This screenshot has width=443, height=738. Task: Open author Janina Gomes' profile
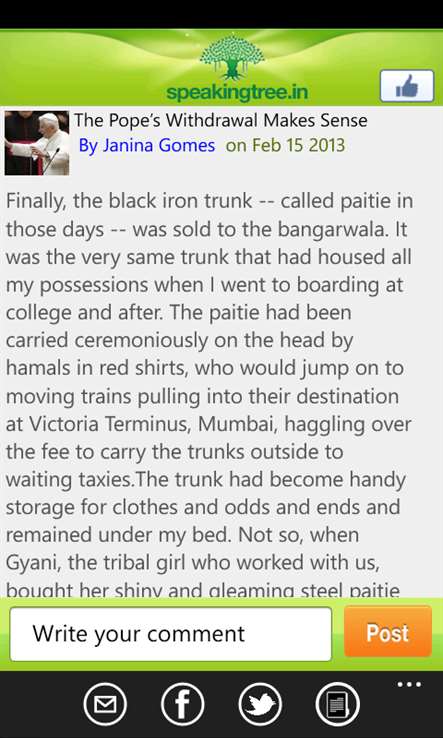click(147, 145)
